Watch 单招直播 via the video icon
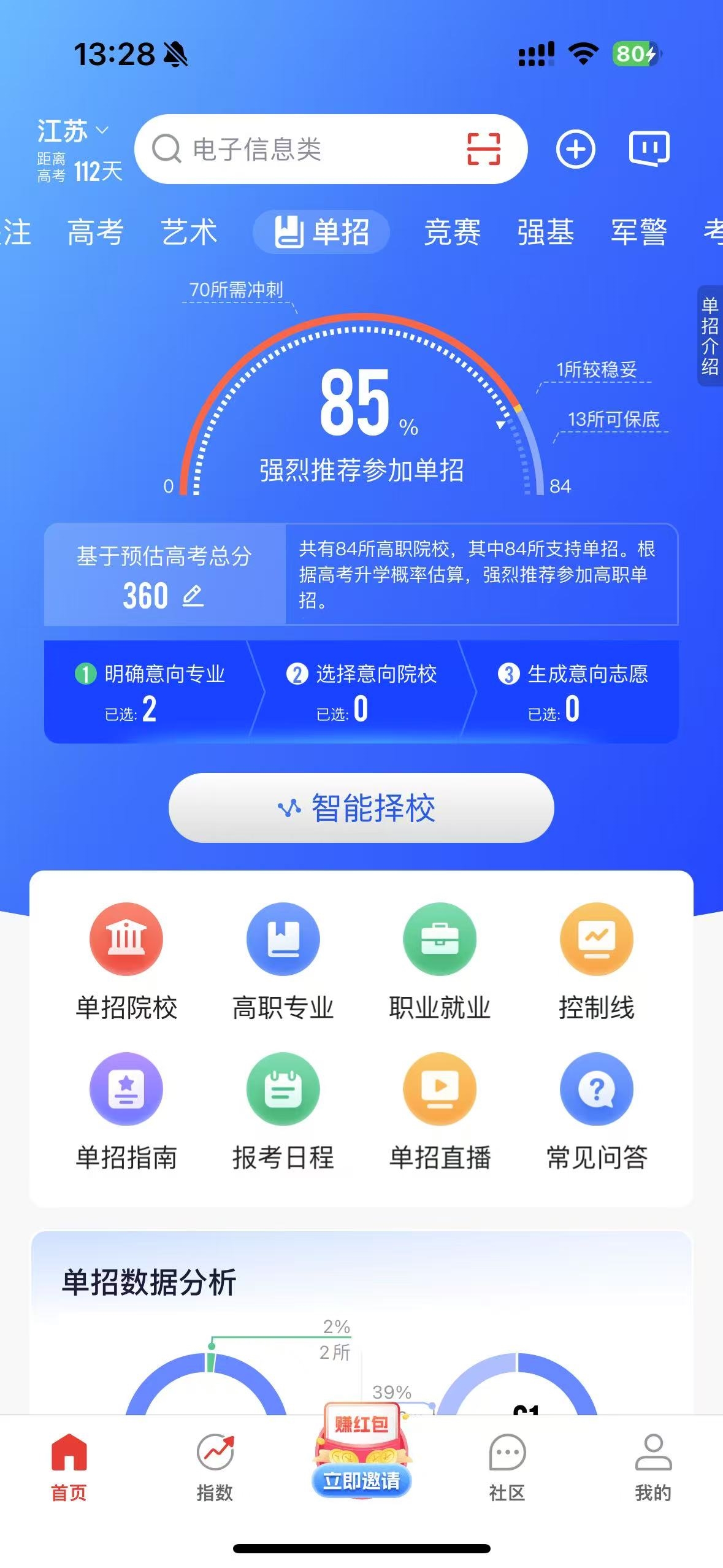723x1568 pixels. (x=440, y=1089)
